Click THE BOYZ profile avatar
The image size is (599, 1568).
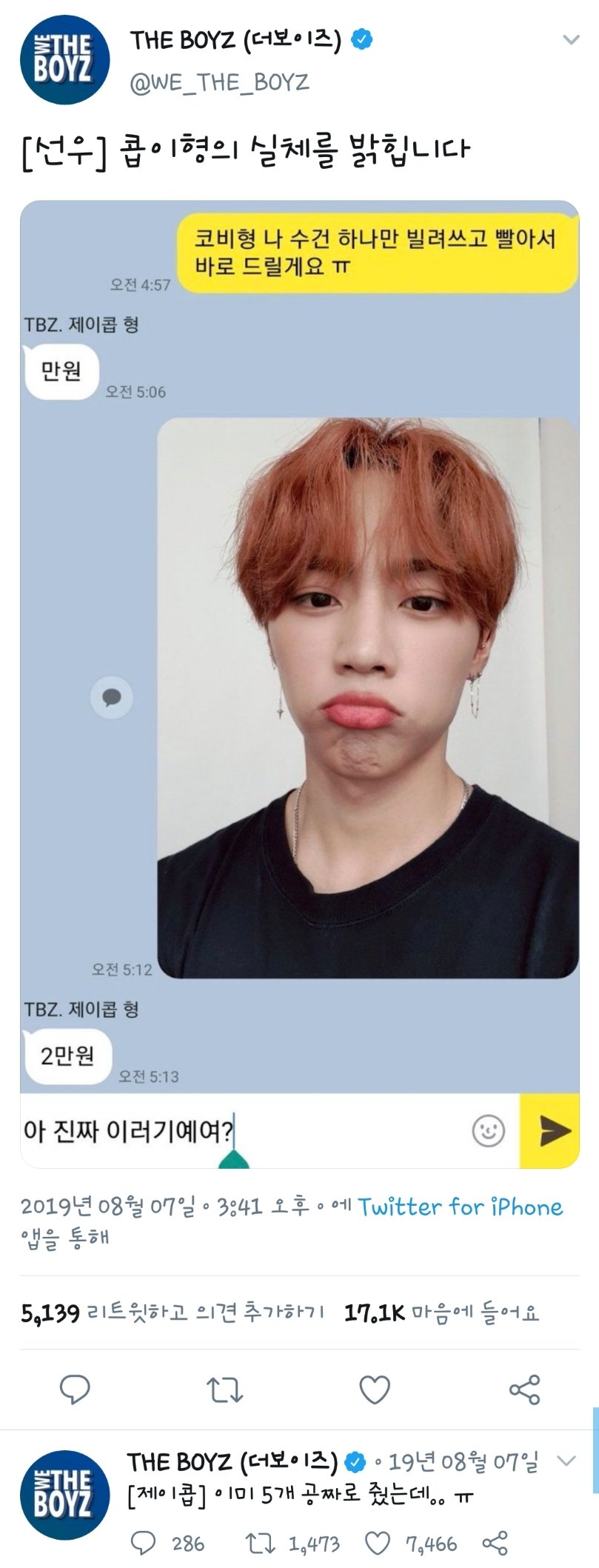point(63,56)
